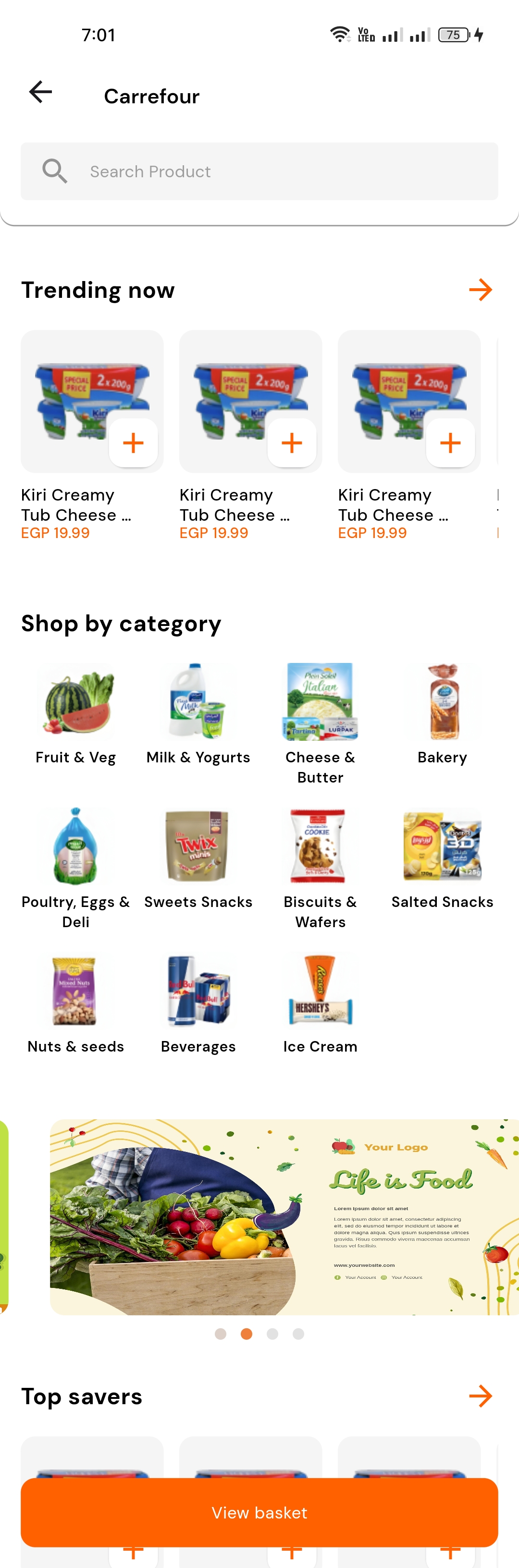Browse Biscuits & Wafers category
The image size is (519, 1568).
[x=321, y=869]
